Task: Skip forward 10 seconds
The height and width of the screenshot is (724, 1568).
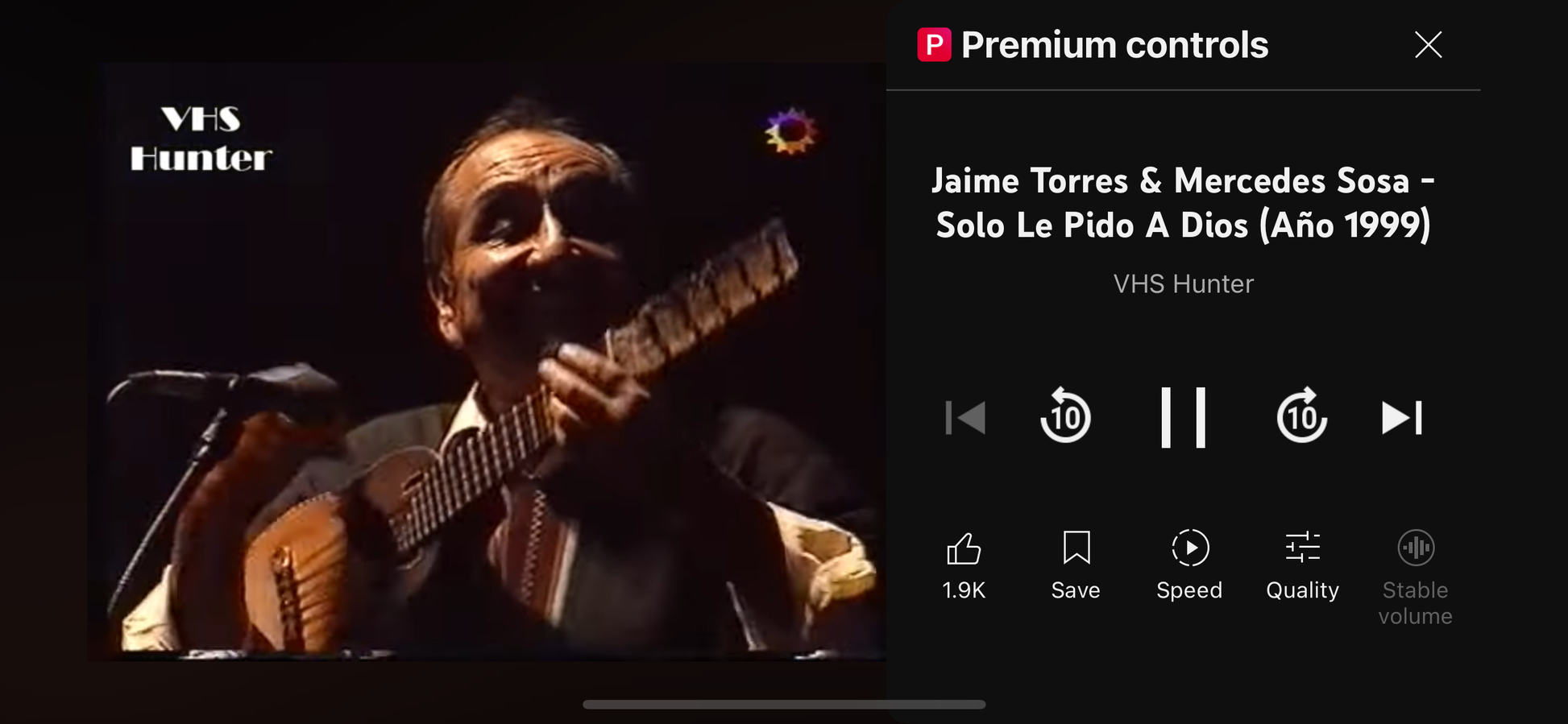Action: 1301,416
